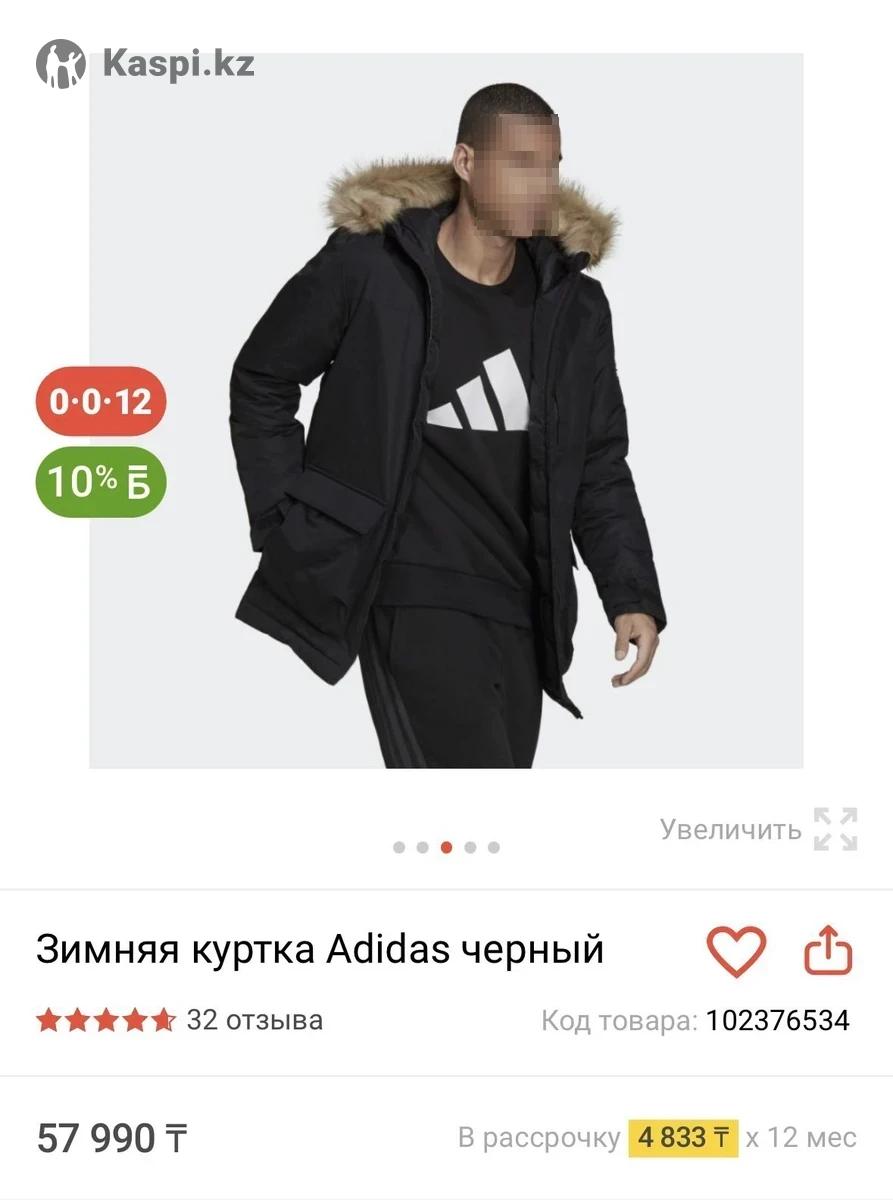
Task: Jump to the last photo dot
Action: (494, 847)
